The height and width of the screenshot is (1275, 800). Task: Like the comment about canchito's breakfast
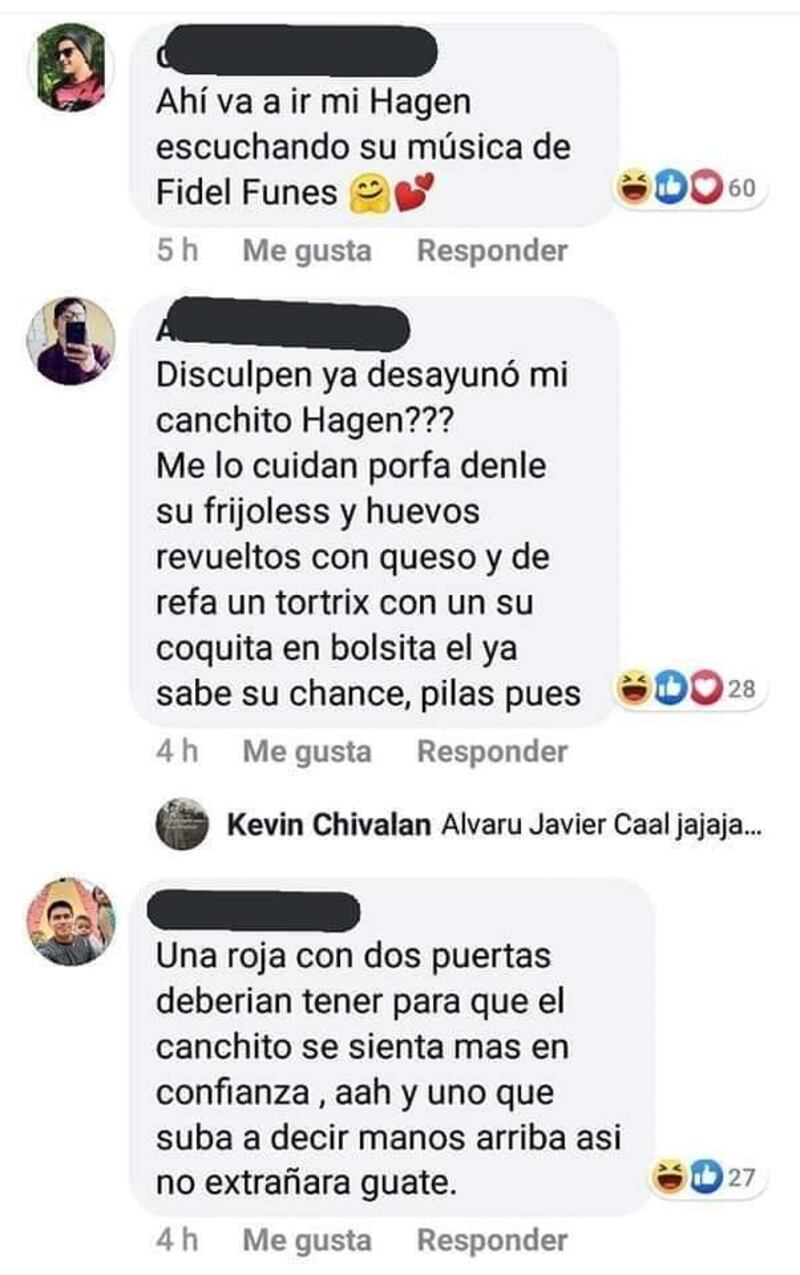pos(306,751)
